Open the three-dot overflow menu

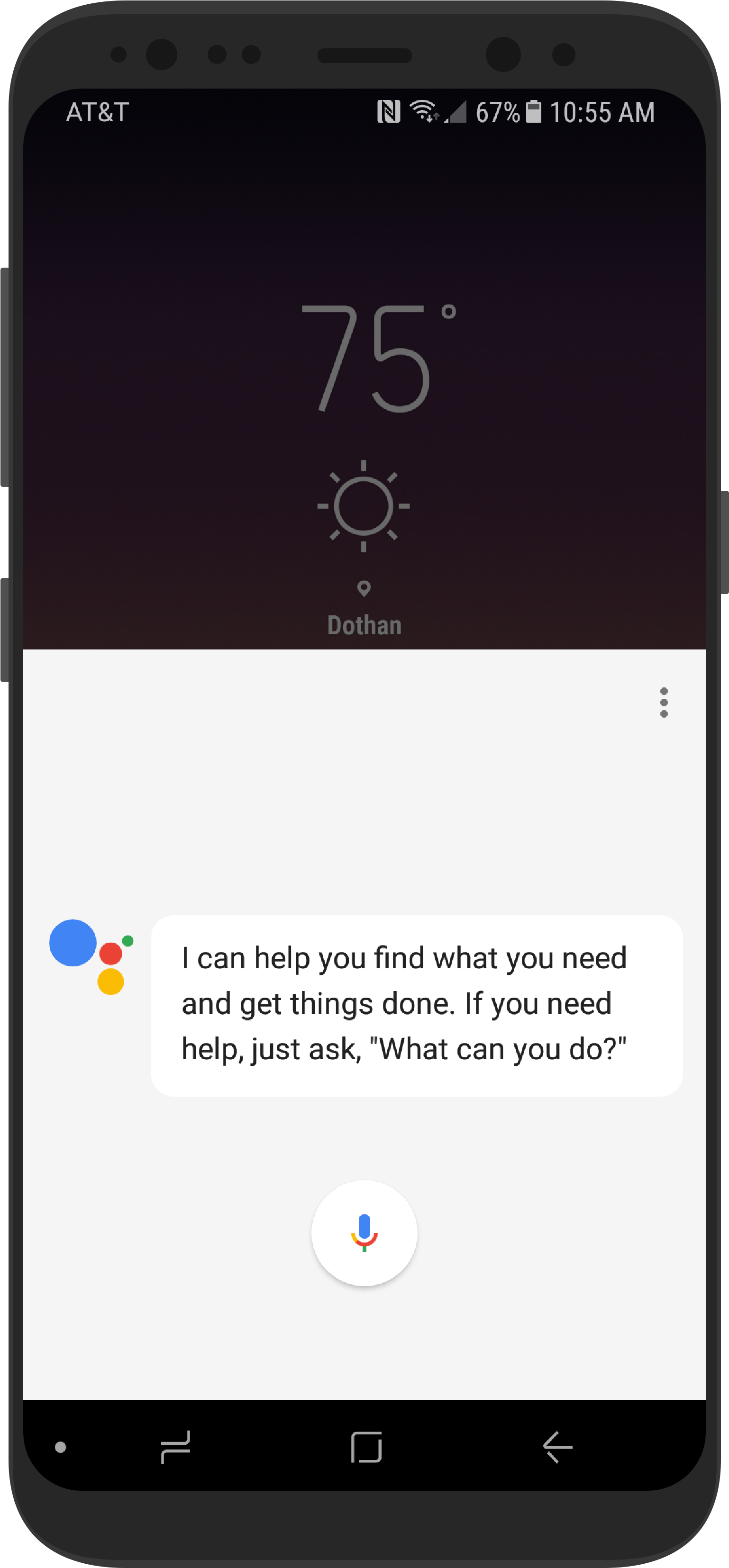663,703
